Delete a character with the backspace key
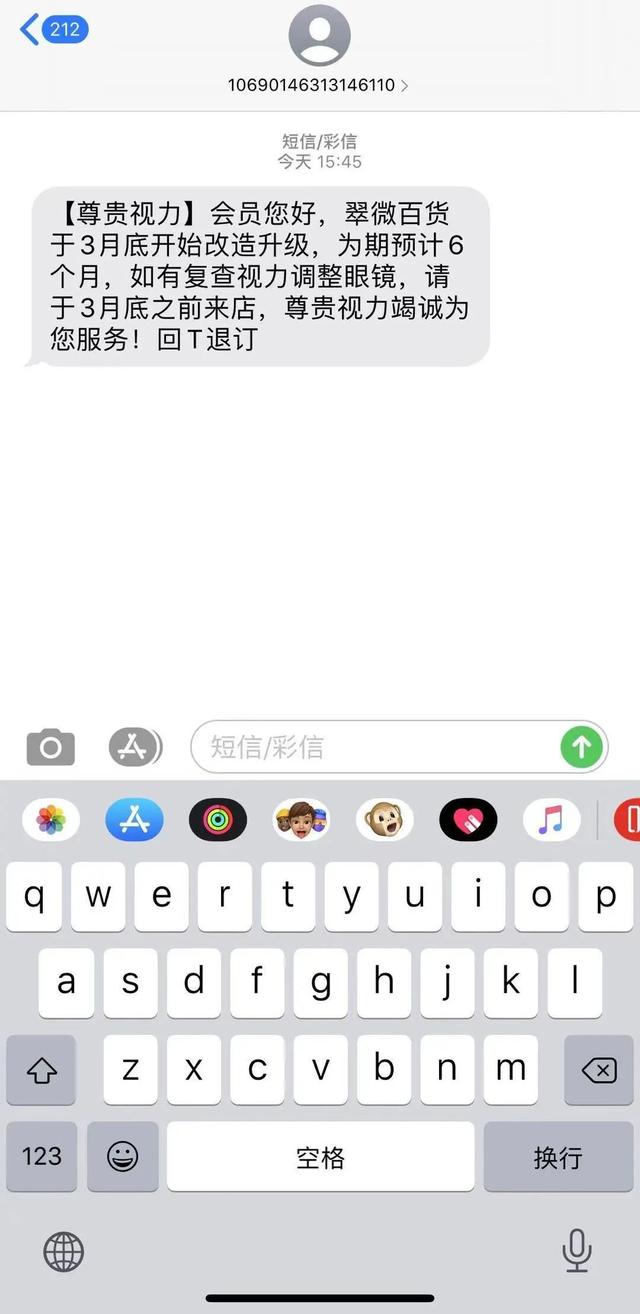Image resolution: width=640 pixels, height=1314 pixels. click(x=598, y=1070)
